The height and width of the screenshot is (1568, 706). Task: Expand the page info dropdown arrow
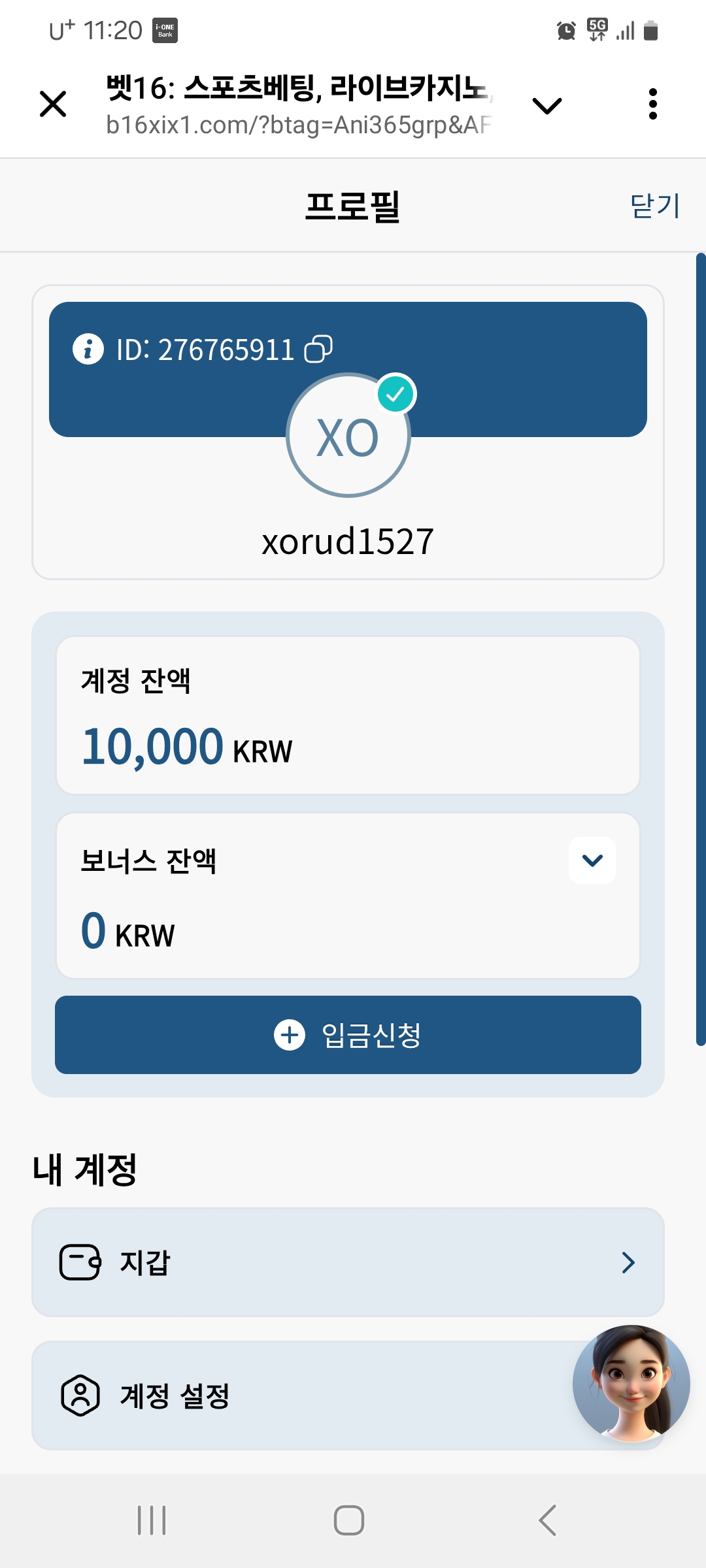[x=547, y=105]
